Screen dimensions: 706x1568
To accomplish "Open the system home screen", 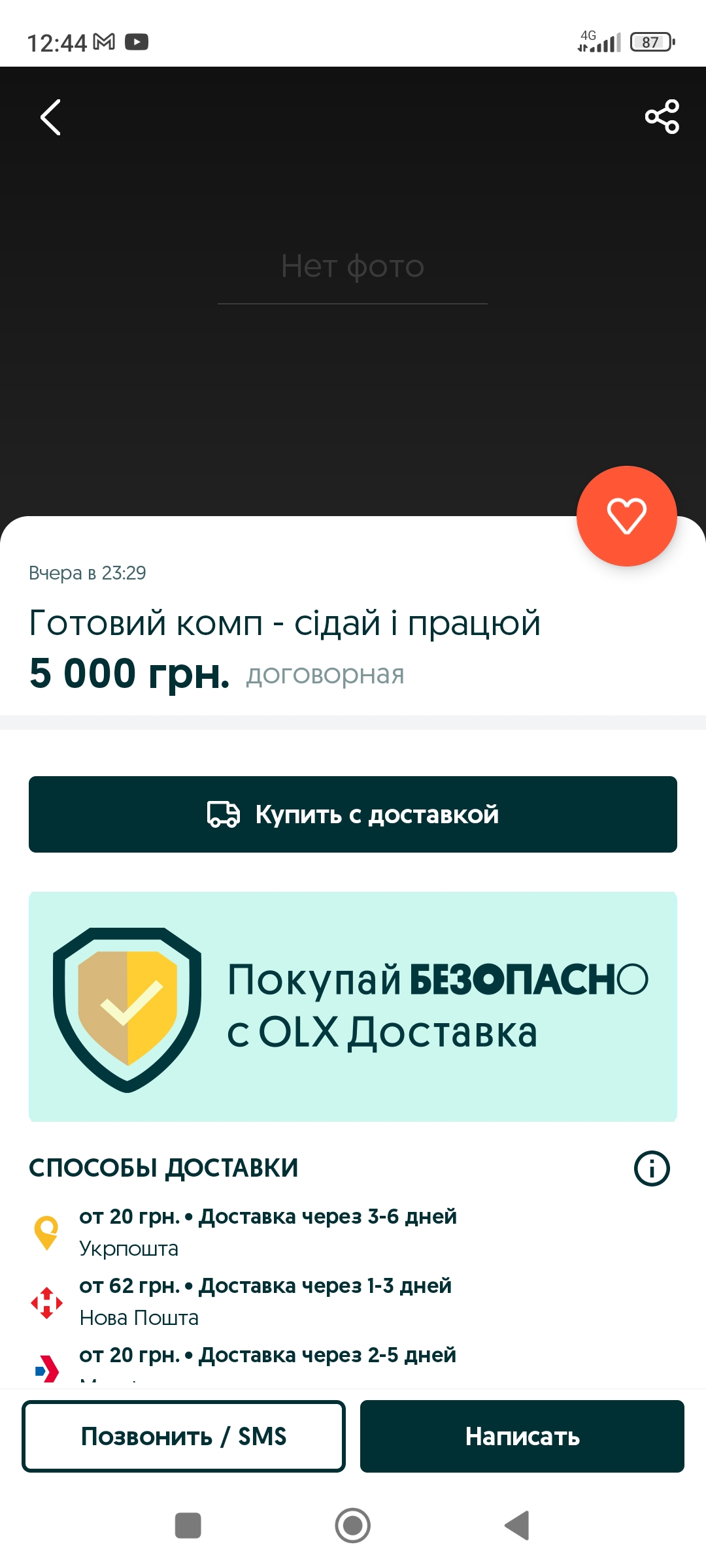I will coord(353,1526).
